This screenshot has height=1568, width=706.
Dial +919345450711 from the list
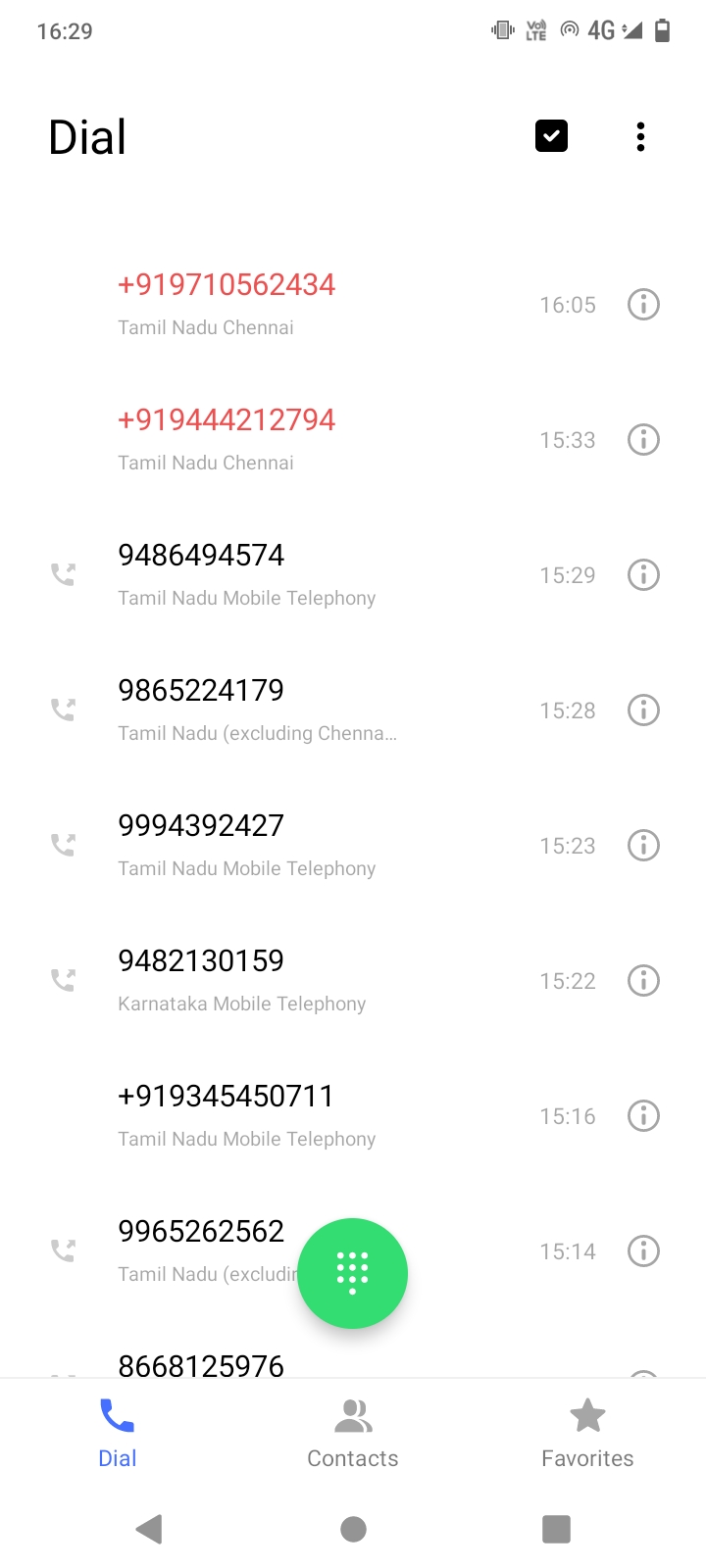click(353, 1115)
